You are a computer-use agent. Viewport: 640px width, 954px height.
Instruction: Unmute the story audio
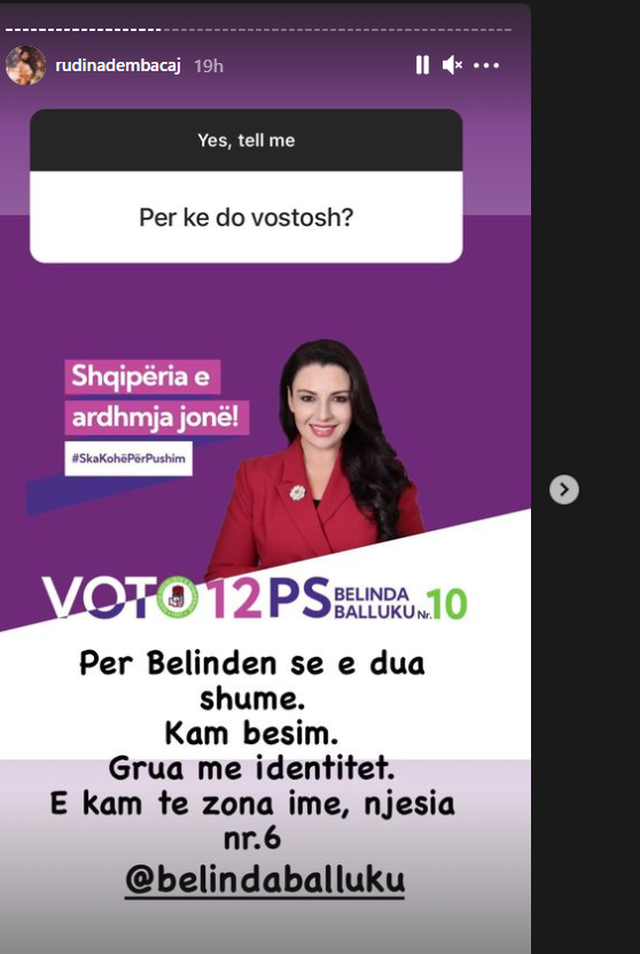pos(452,65)
